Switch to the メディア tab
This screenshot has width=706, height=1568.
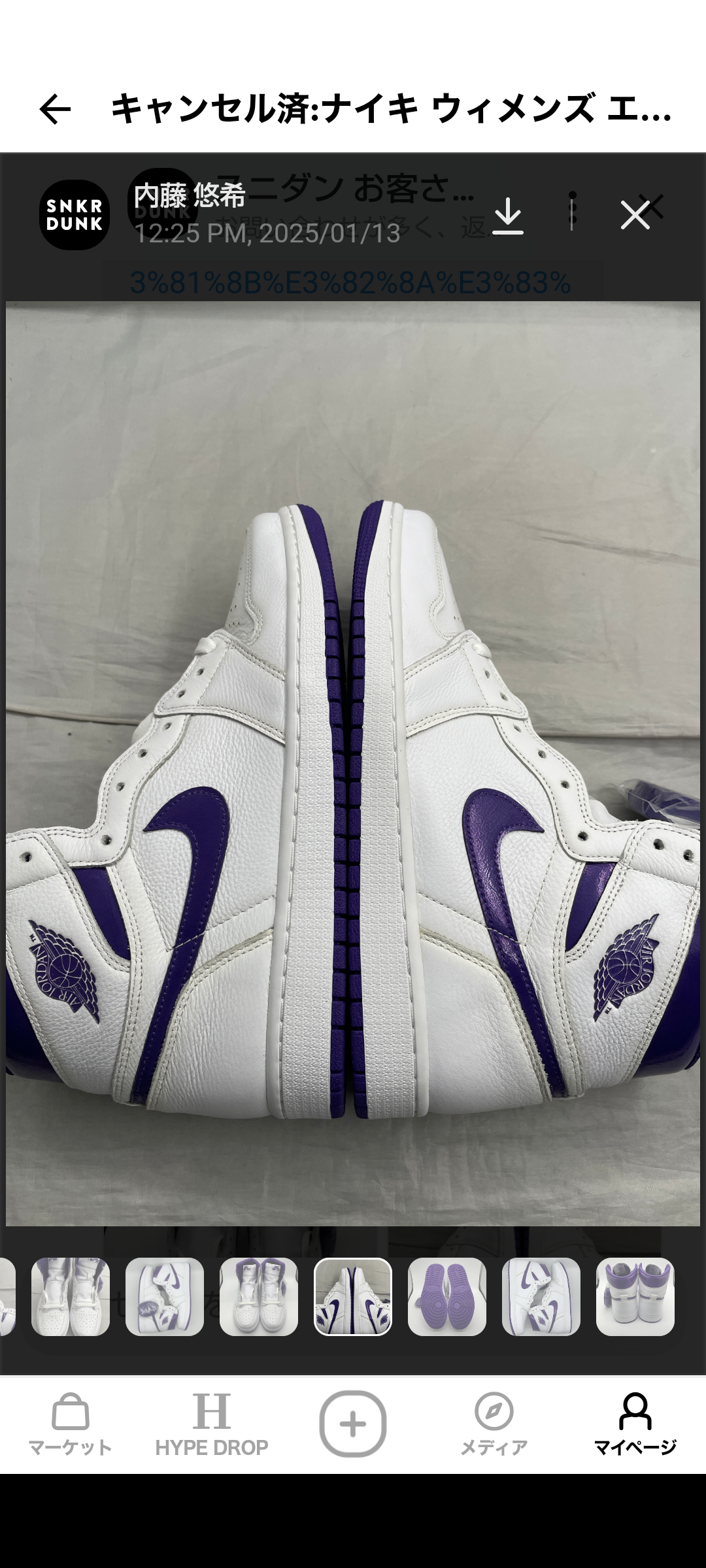[x=494, y=1424]
